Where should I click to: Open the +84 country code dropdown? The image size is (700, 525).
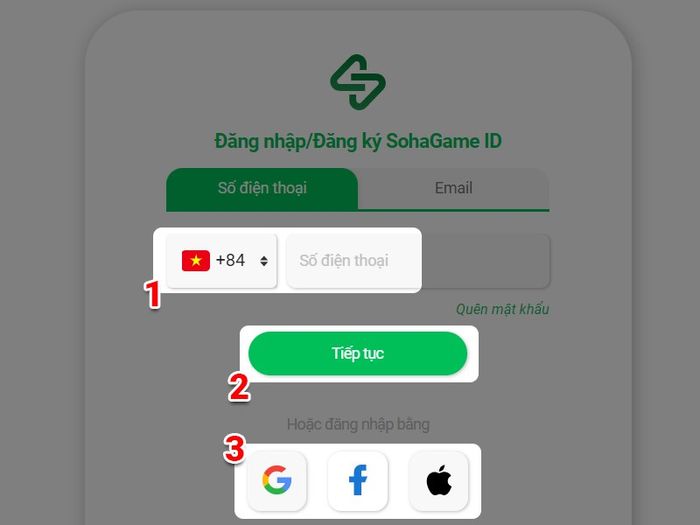pos(222,260)
